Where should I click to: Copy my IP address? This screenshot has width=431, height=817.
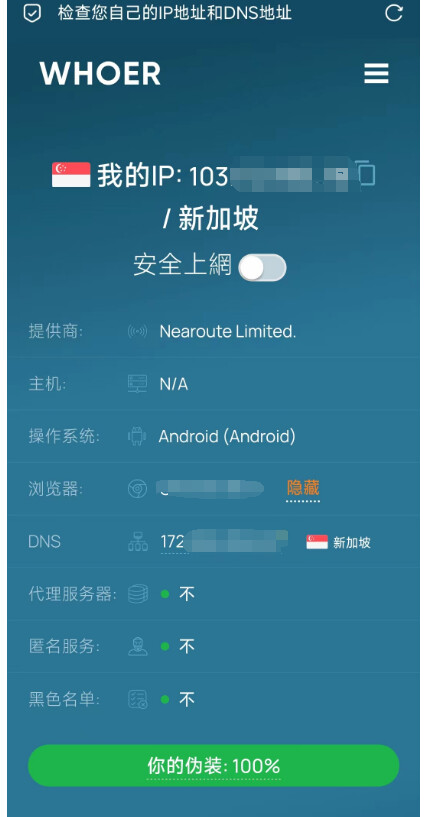pyautogui.click(x=365, y=174)
